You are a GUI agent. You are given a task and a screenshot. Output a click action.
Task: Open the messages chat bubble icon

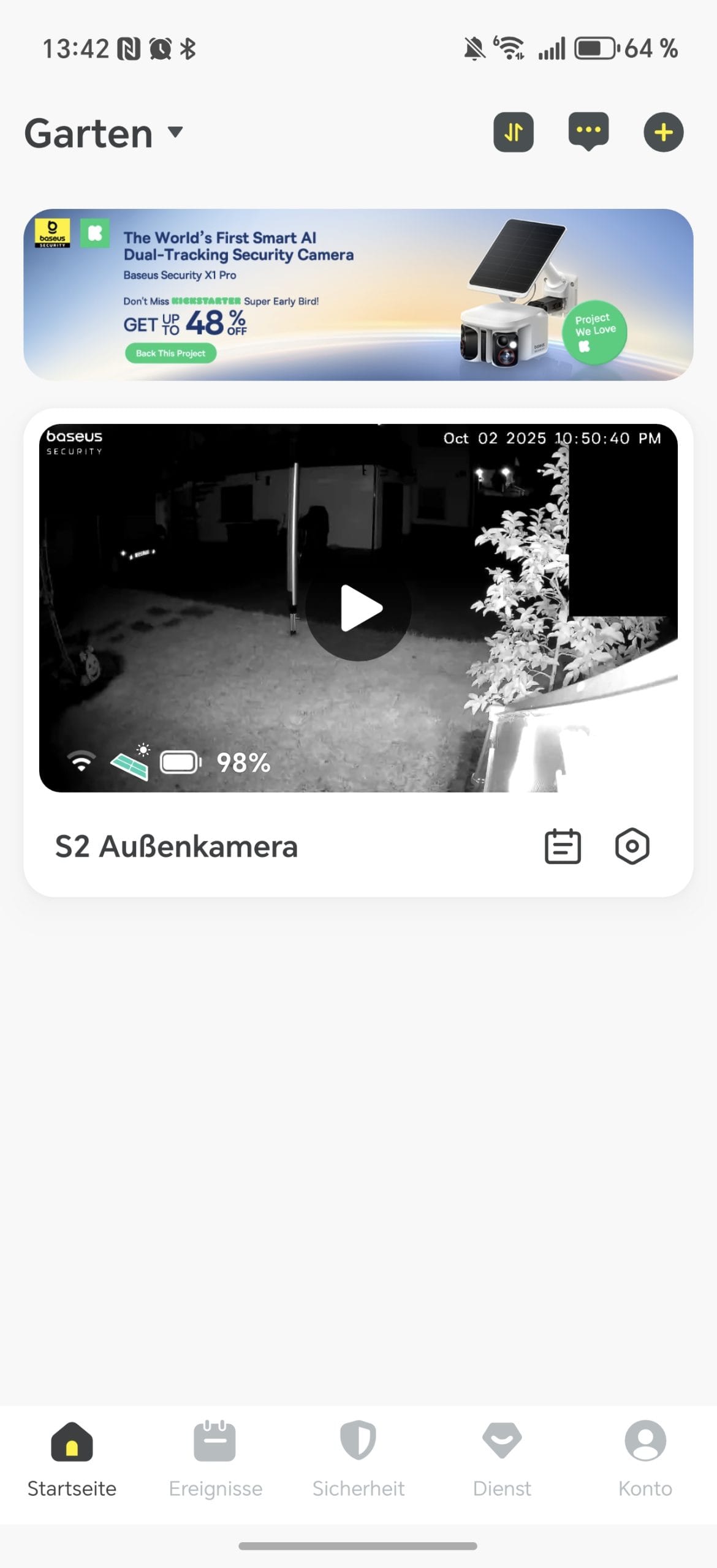[588, 131]
